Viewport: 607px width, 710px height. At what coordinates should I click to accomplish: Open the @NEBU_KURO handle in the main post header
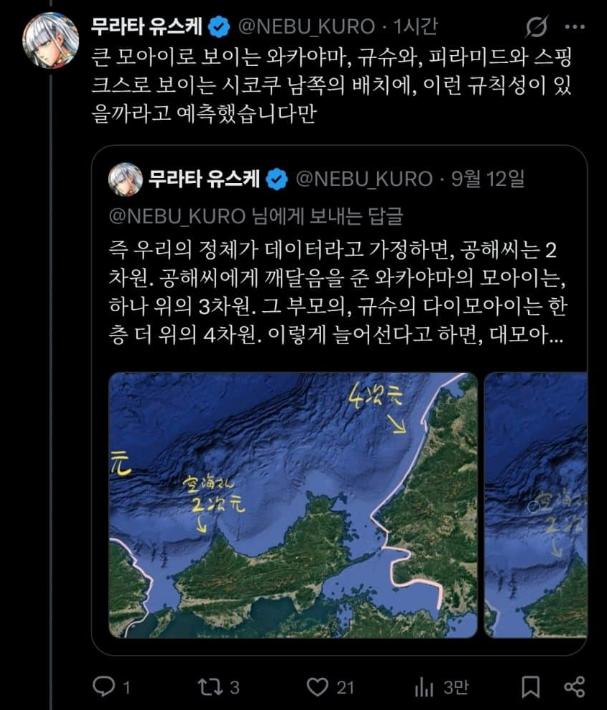point(306,27)
